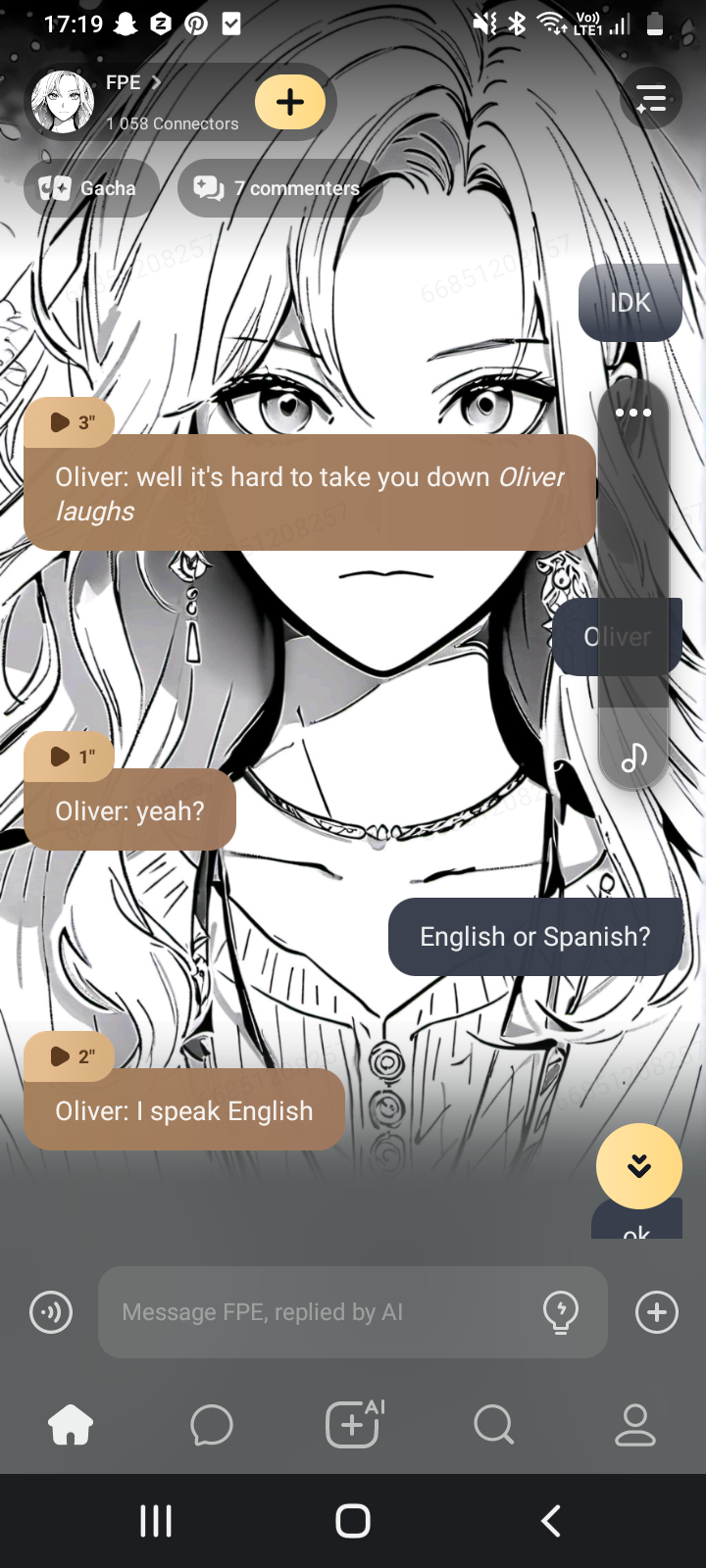Tap the voice input icon

(51, 1312)
